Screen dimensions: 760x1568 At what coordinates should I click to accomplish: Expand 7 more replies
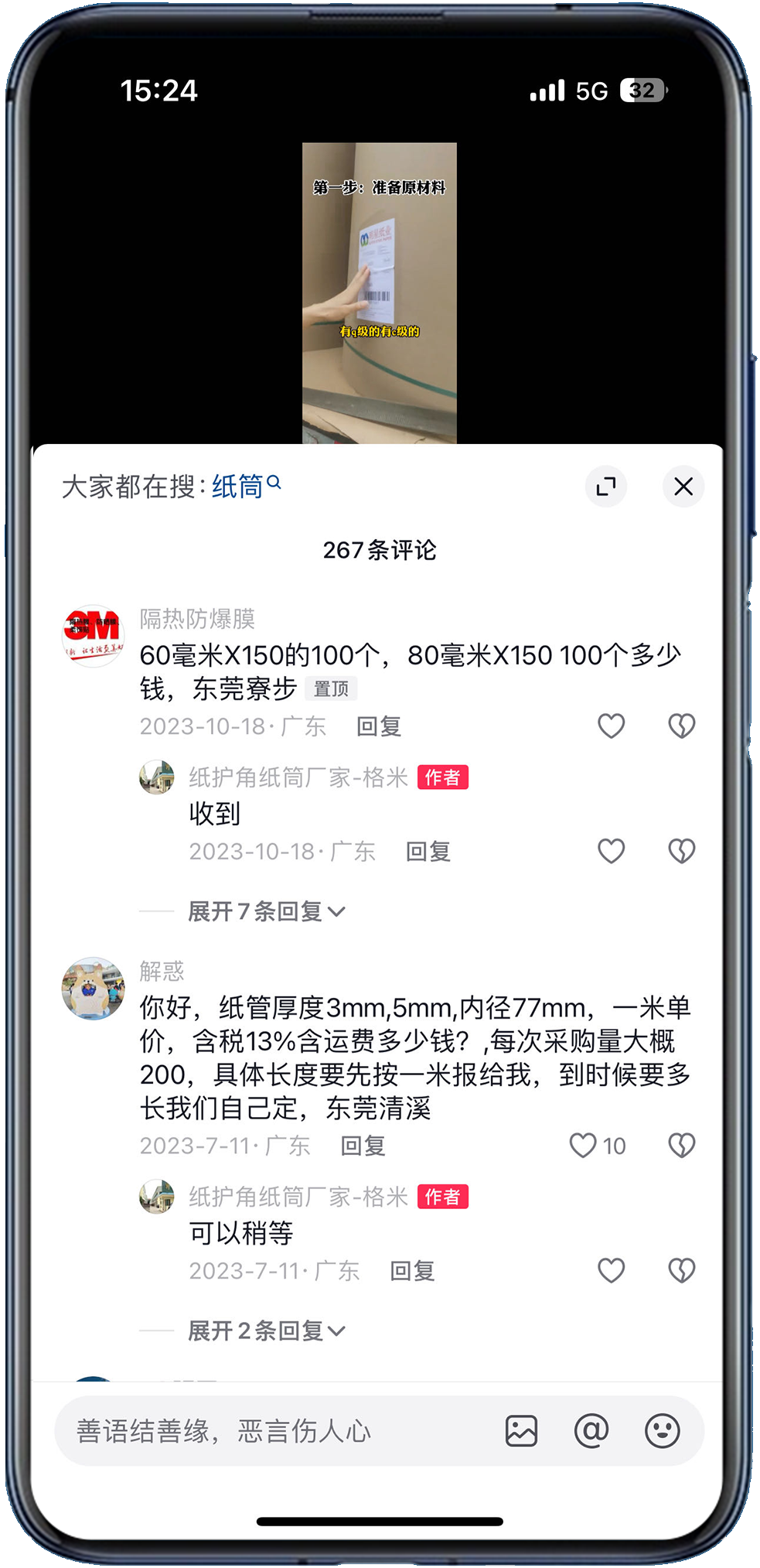(x=265, y=911)
